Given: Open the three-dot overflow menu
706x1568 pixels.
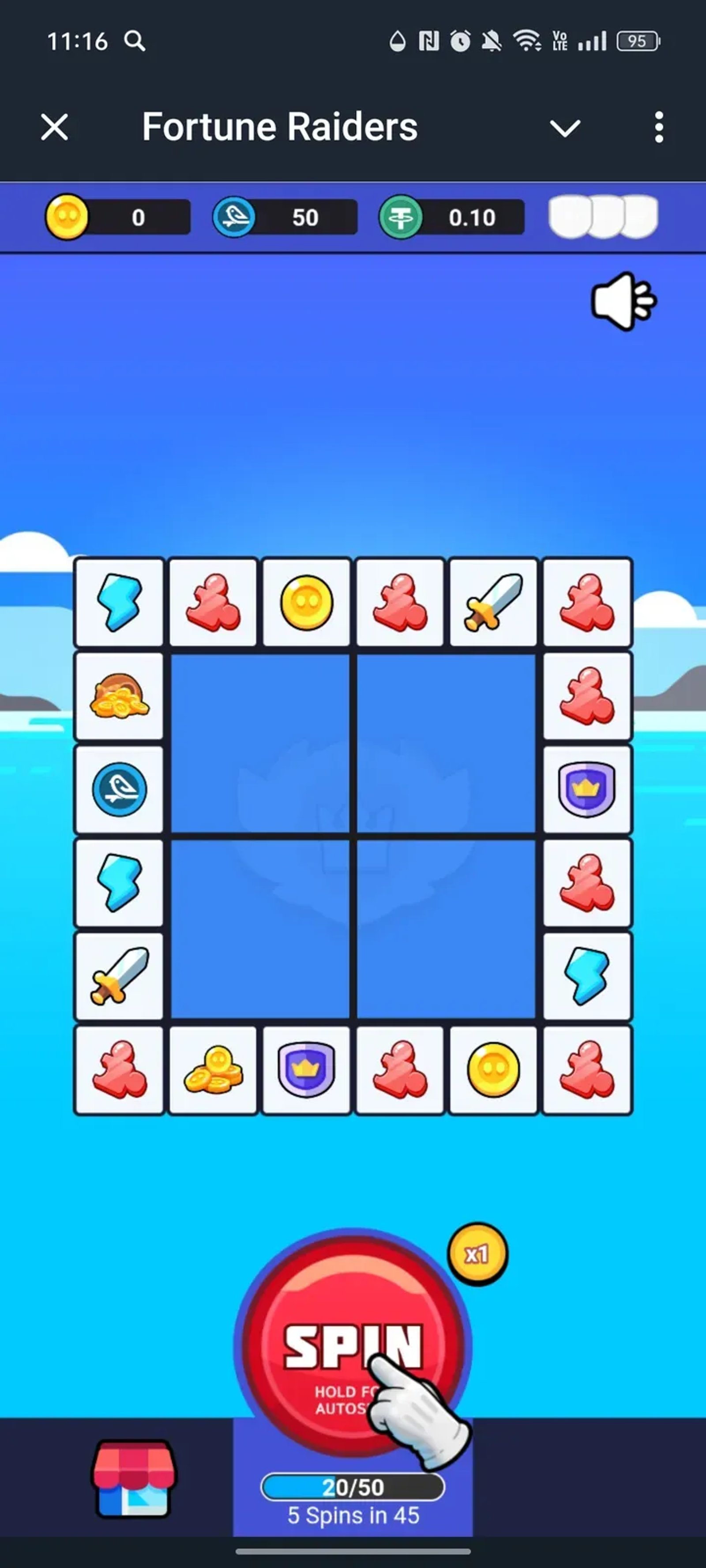Looking at the screenshot, I should point(658,127).
